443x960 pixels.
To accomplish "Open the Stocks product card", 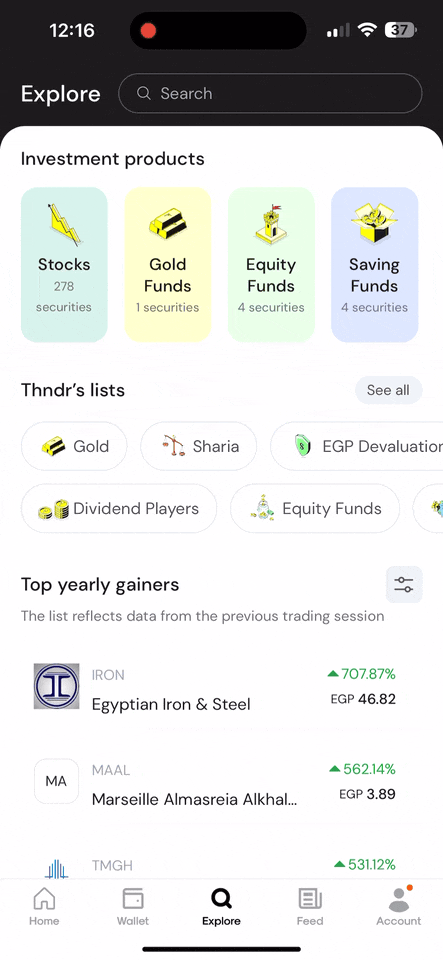I will 64,264.
